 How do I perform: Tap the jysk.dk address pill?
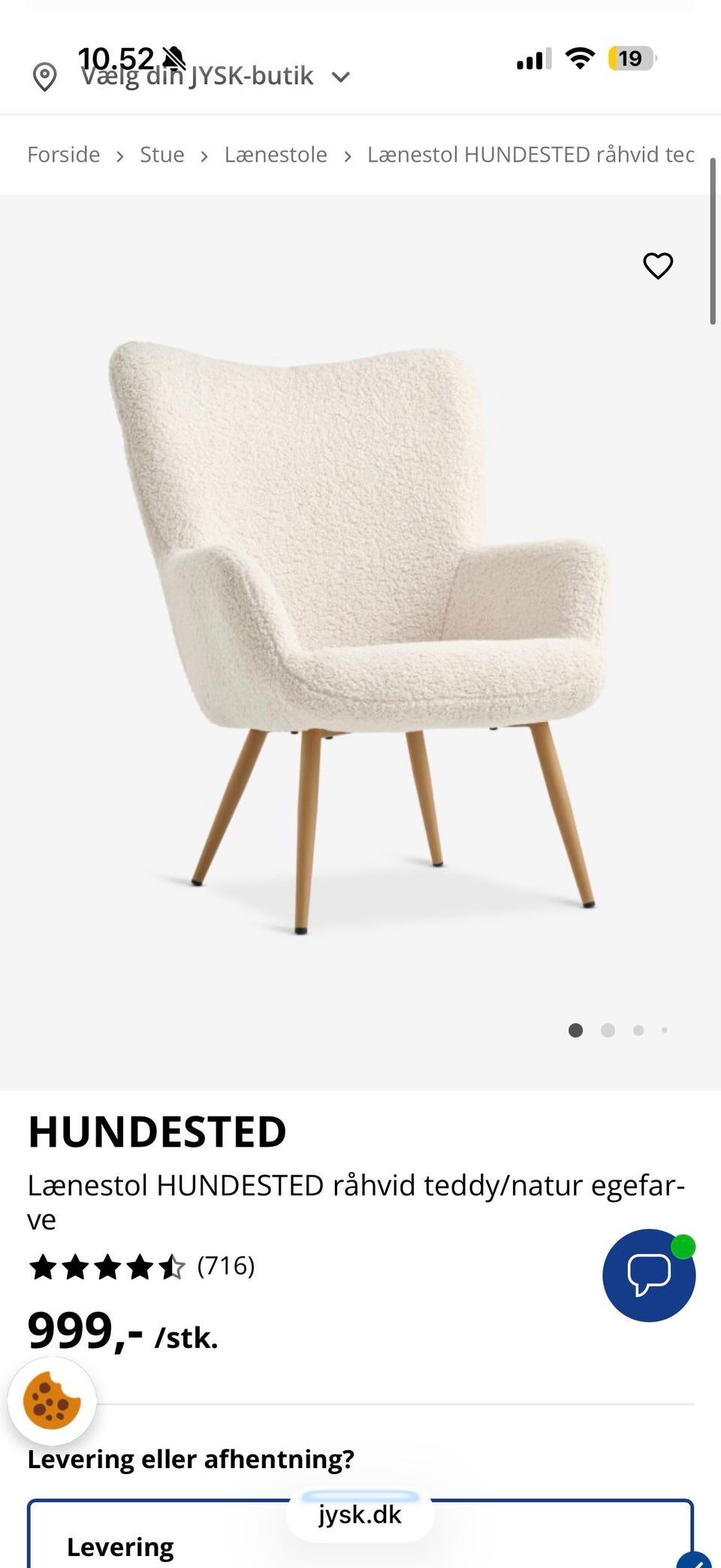point(360,1515)
